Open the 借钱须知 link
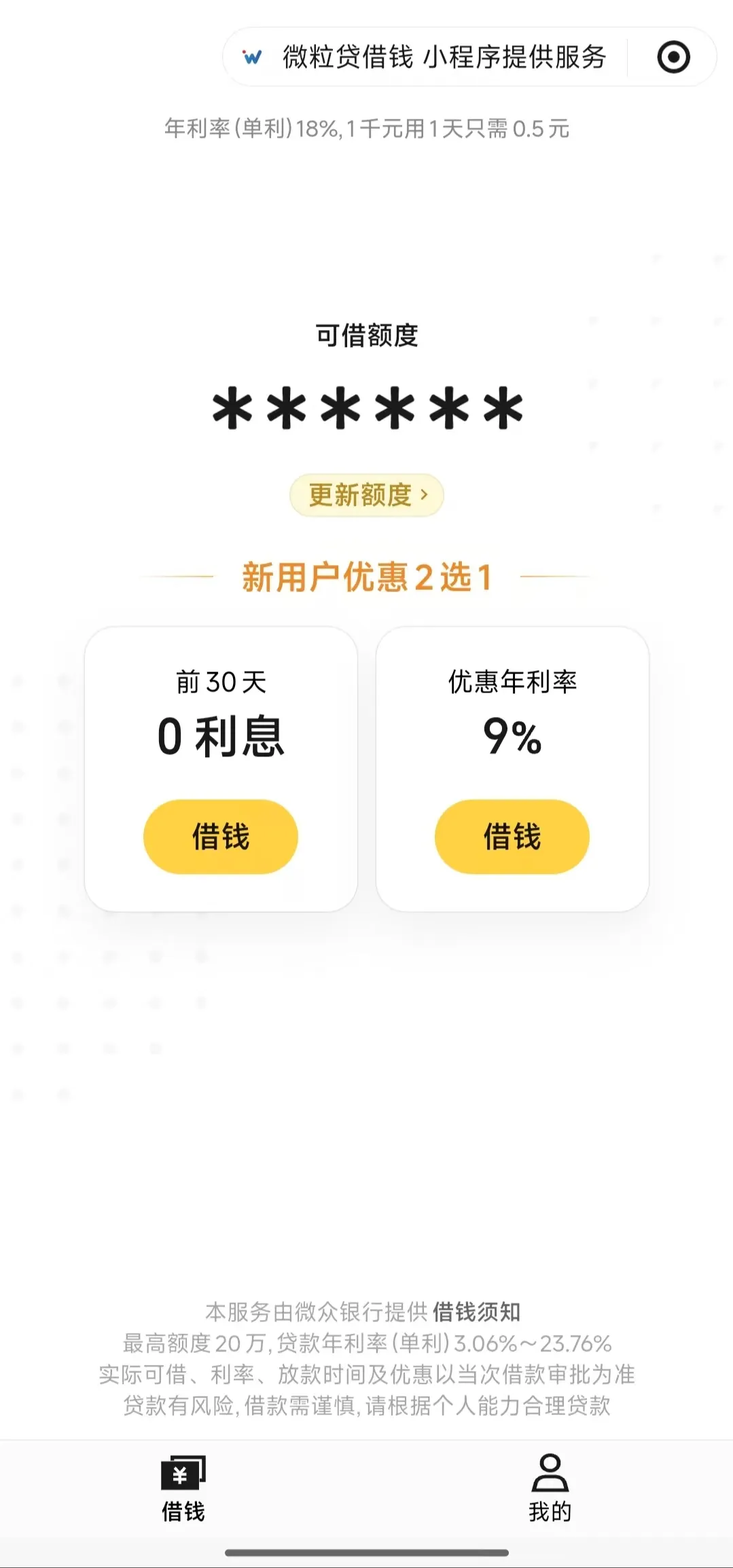The height and width of the screenshot is (1568, 733). tap(477, 1311)
